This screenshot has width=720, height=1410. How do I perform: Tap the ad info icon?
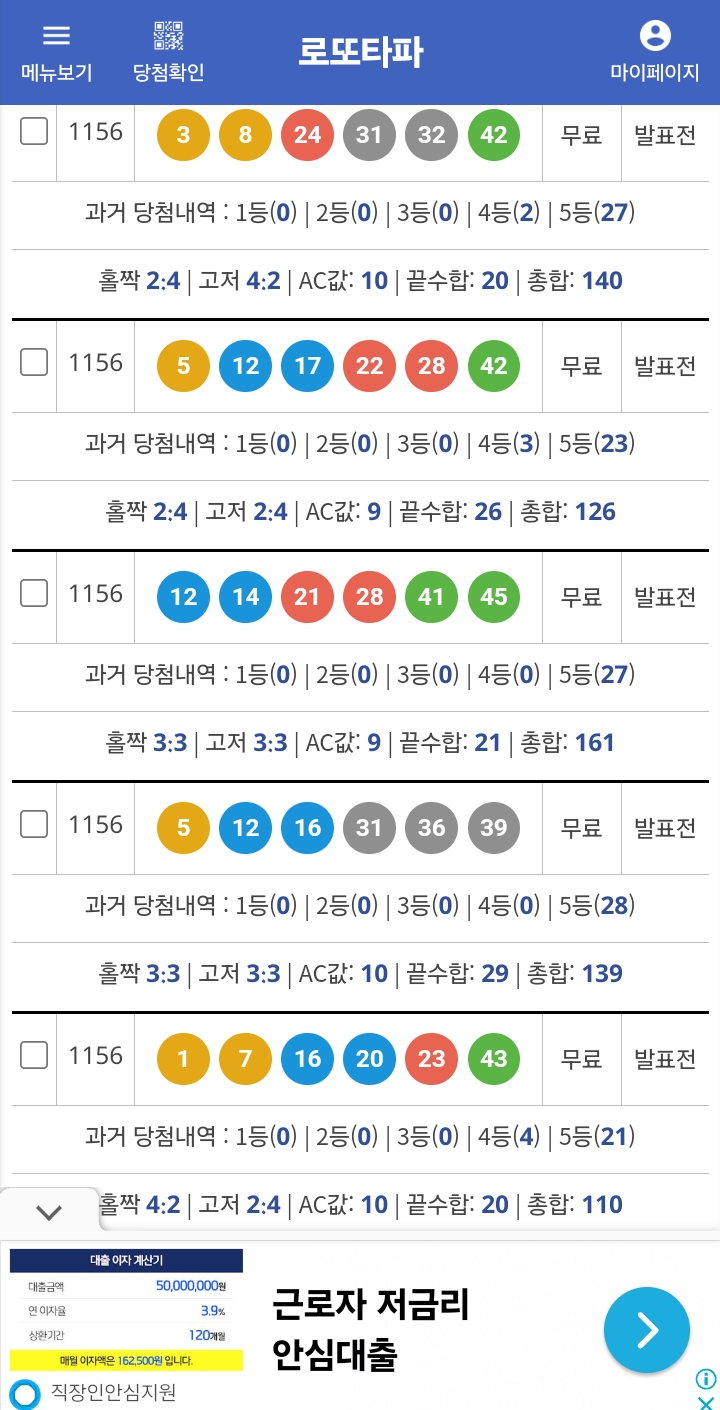706,1380
